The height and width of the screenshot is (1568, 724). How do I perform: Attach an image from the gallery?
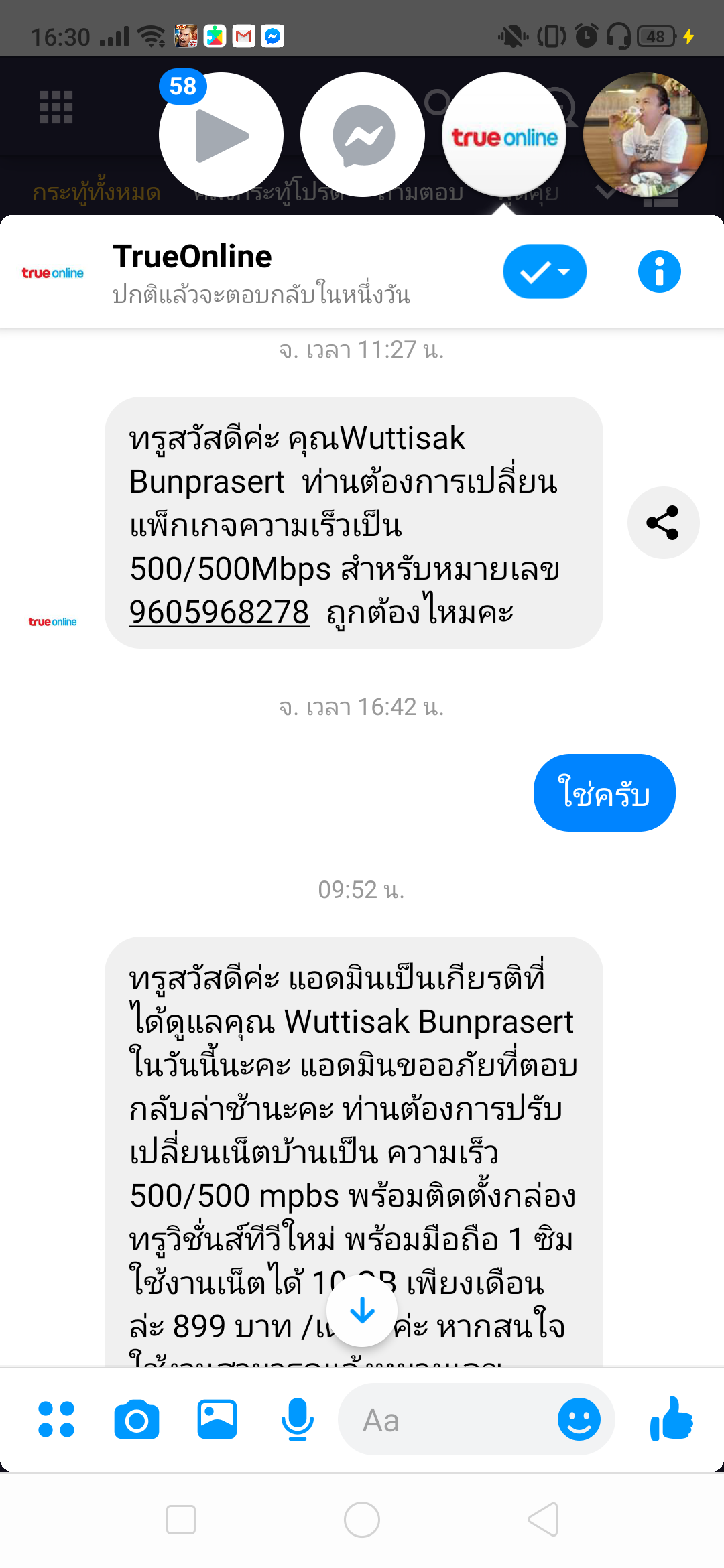point(217,1419)
